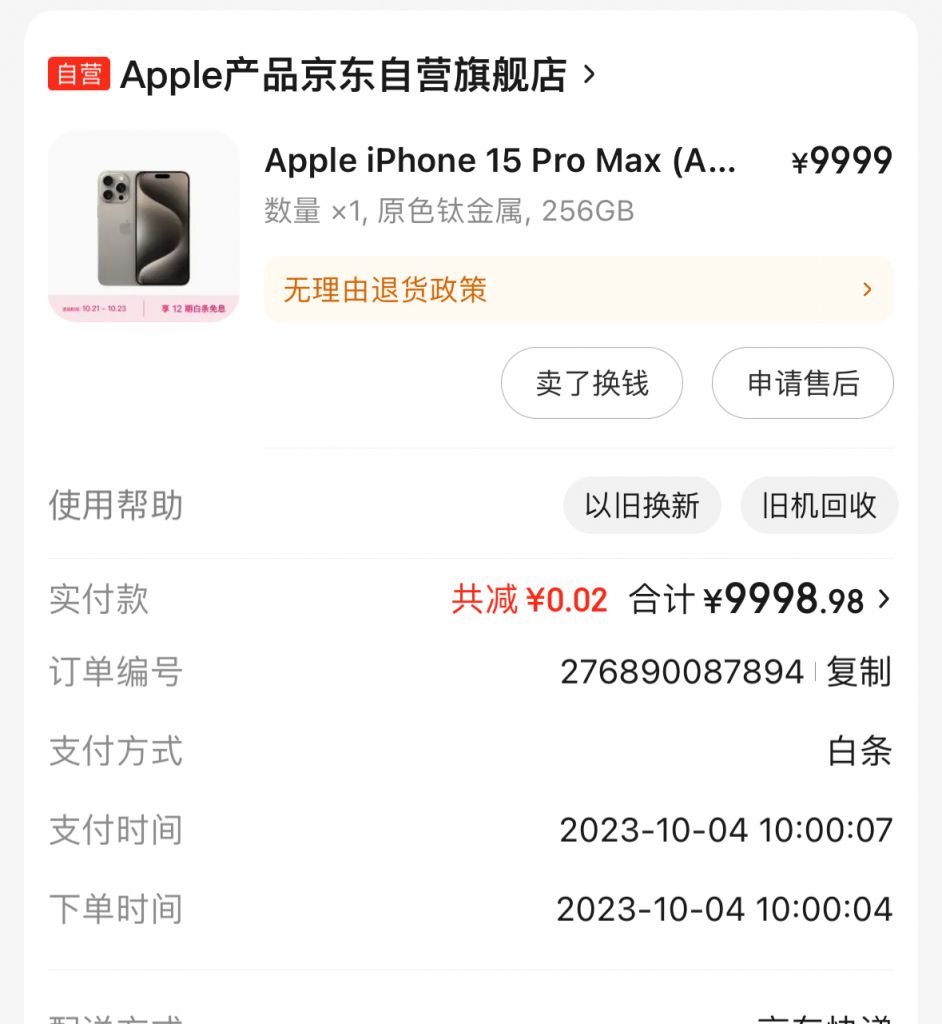The width and height of the screenshot is (942, 1024).
Task: Click the 申请售后 after-sales button
Action: tap(802, 383)
